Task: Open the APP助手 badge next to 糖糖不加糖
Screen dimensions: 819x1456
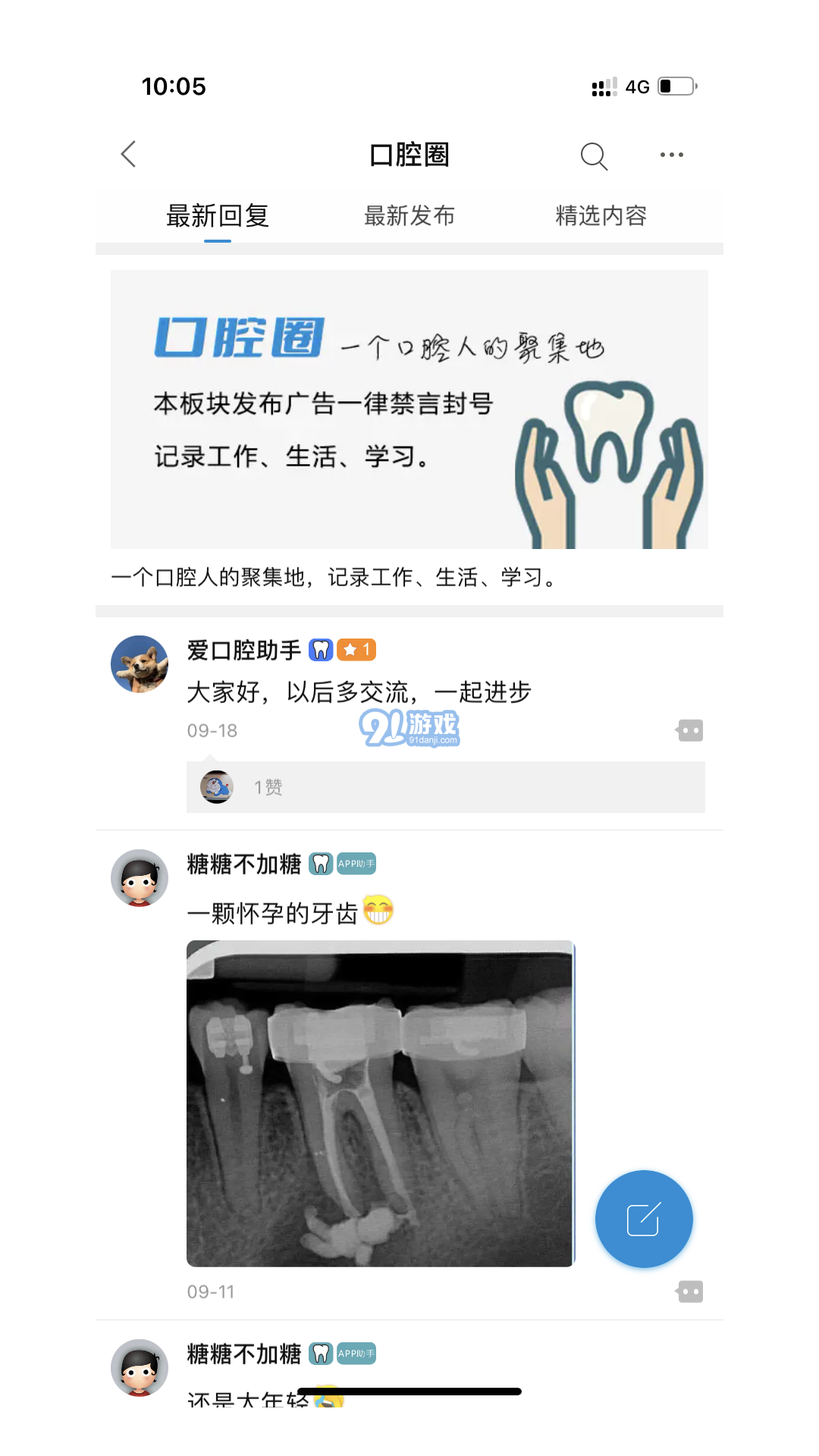Action: [x=355, y=864]
